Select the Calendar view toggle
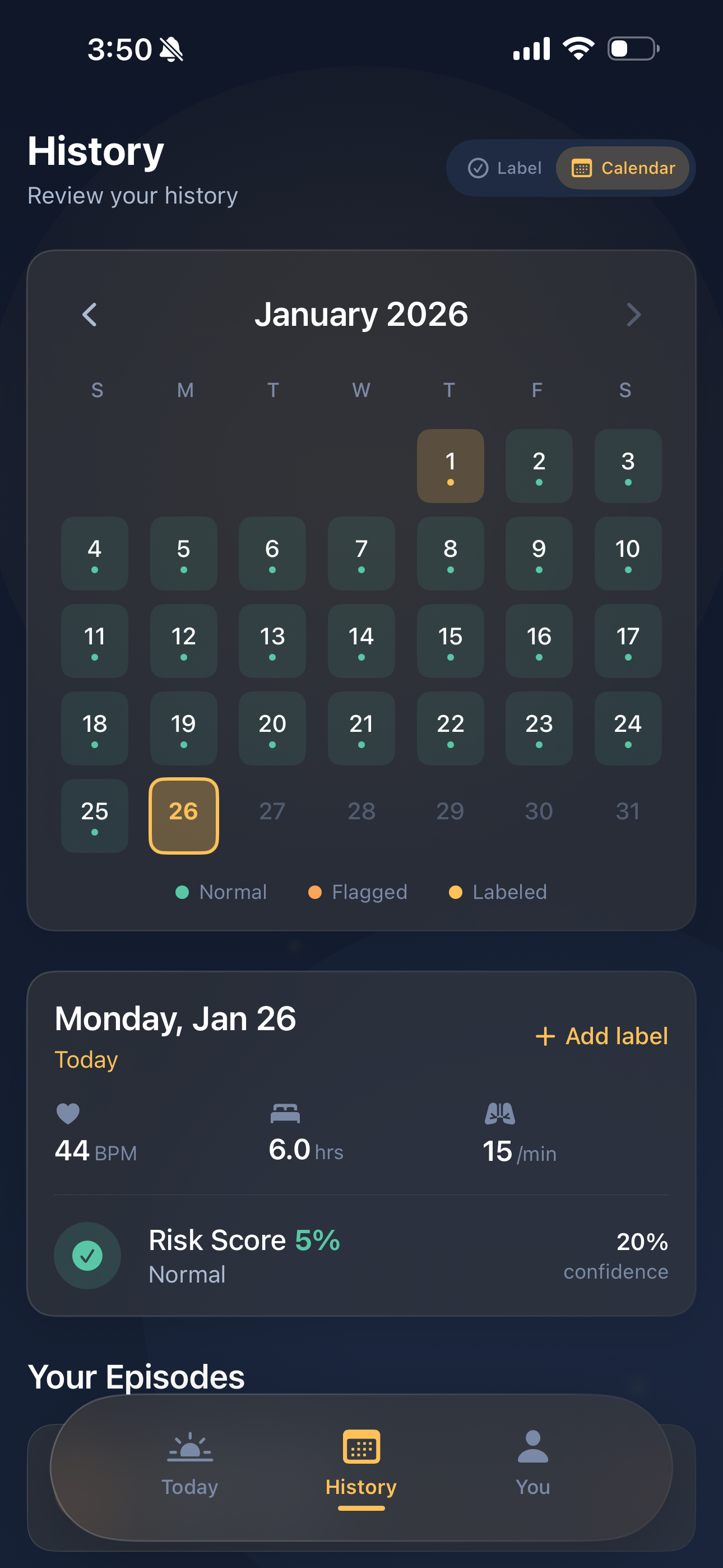 click(623, 168)
